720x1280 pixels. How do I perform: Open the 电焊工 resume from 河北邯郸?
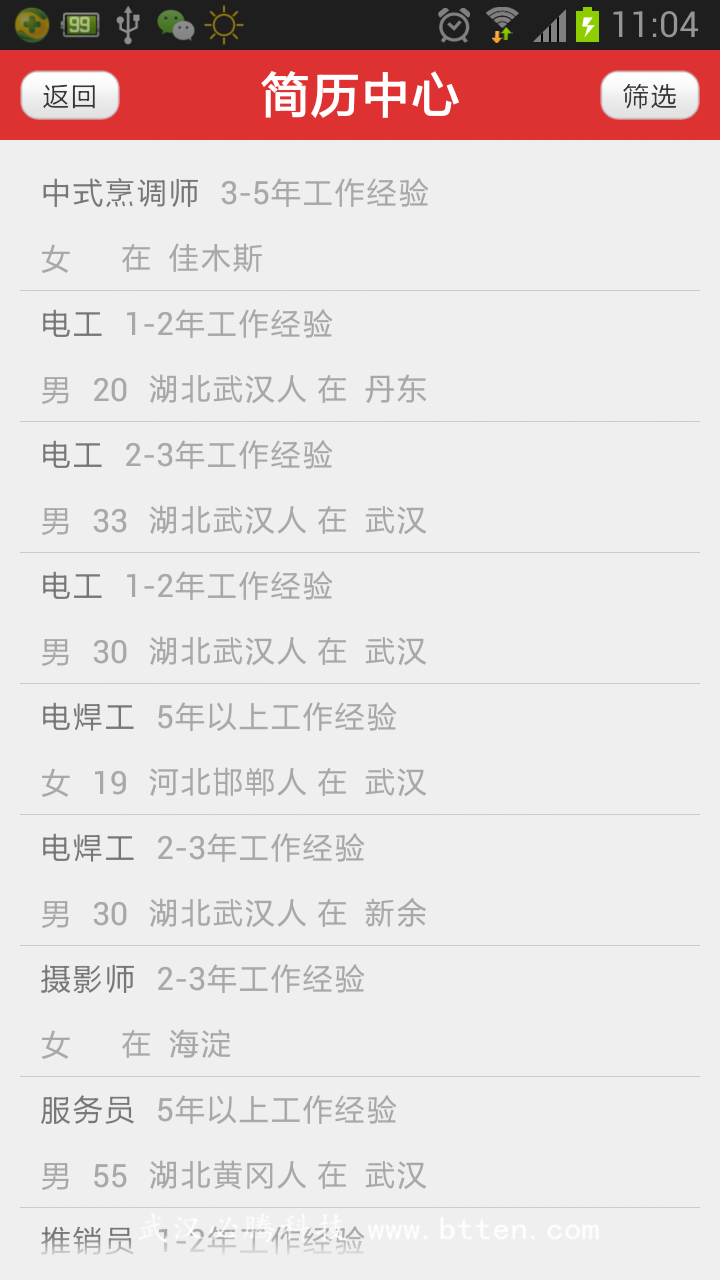(360, 750)
